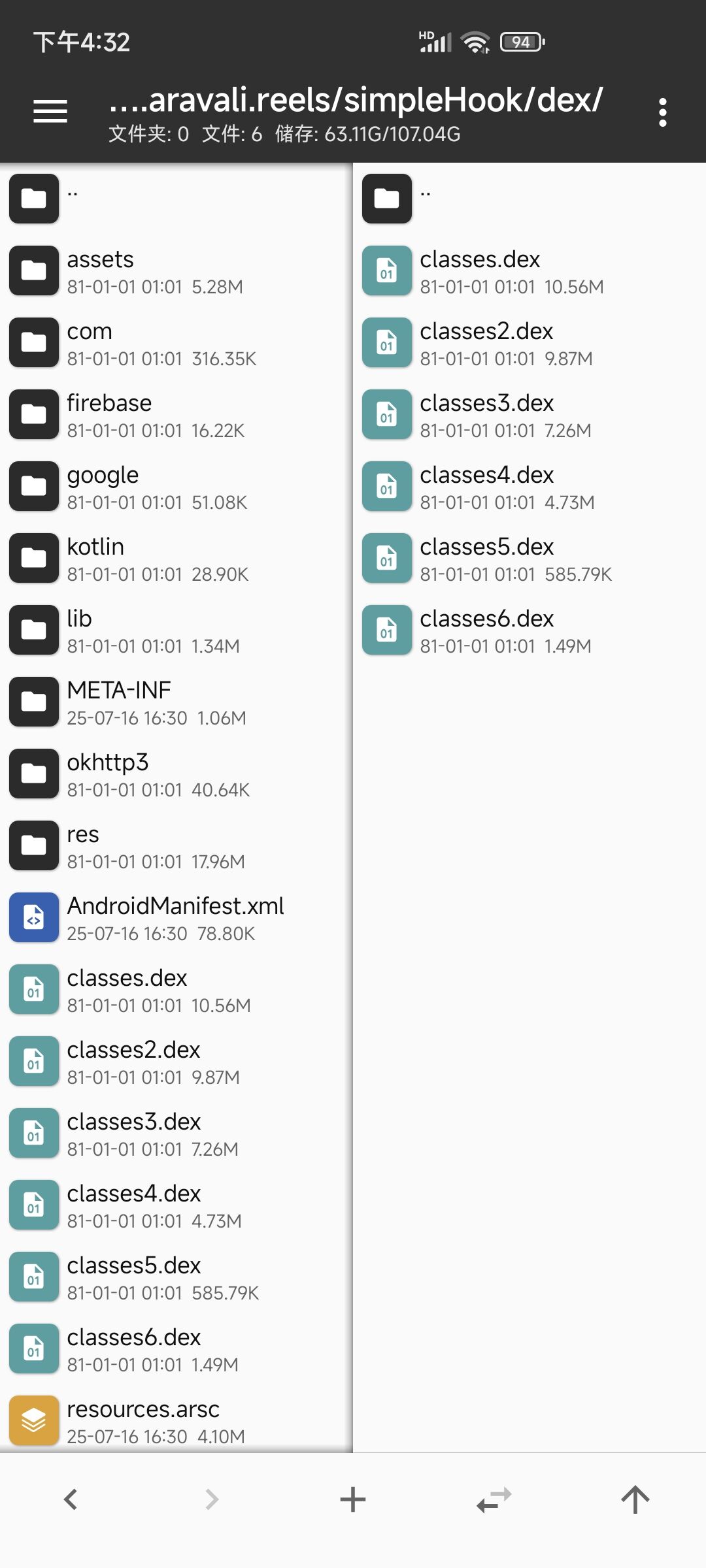Open the assets folder
The image size is (706, 1568).
pos(176,270)
